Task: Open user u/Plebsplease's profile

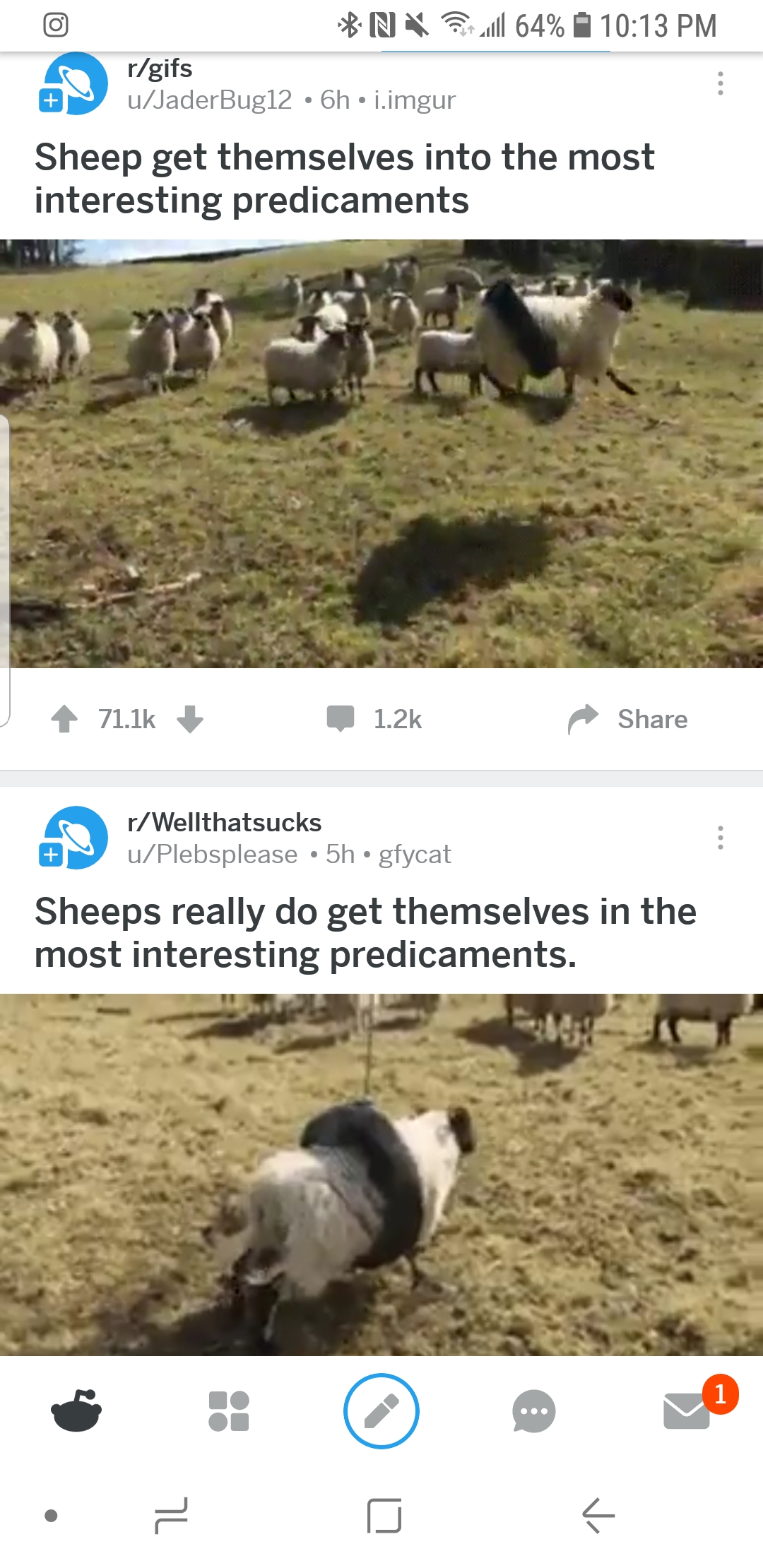Action: click(213, 855)
